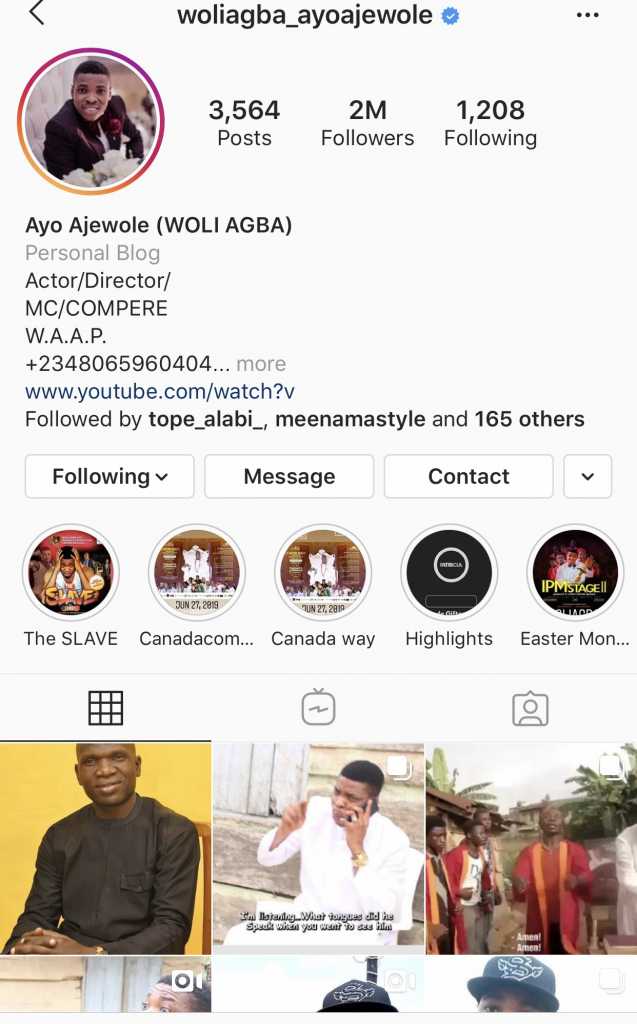
Task: Open the three-dot overflow menu
Action: (x=587, y=15)
